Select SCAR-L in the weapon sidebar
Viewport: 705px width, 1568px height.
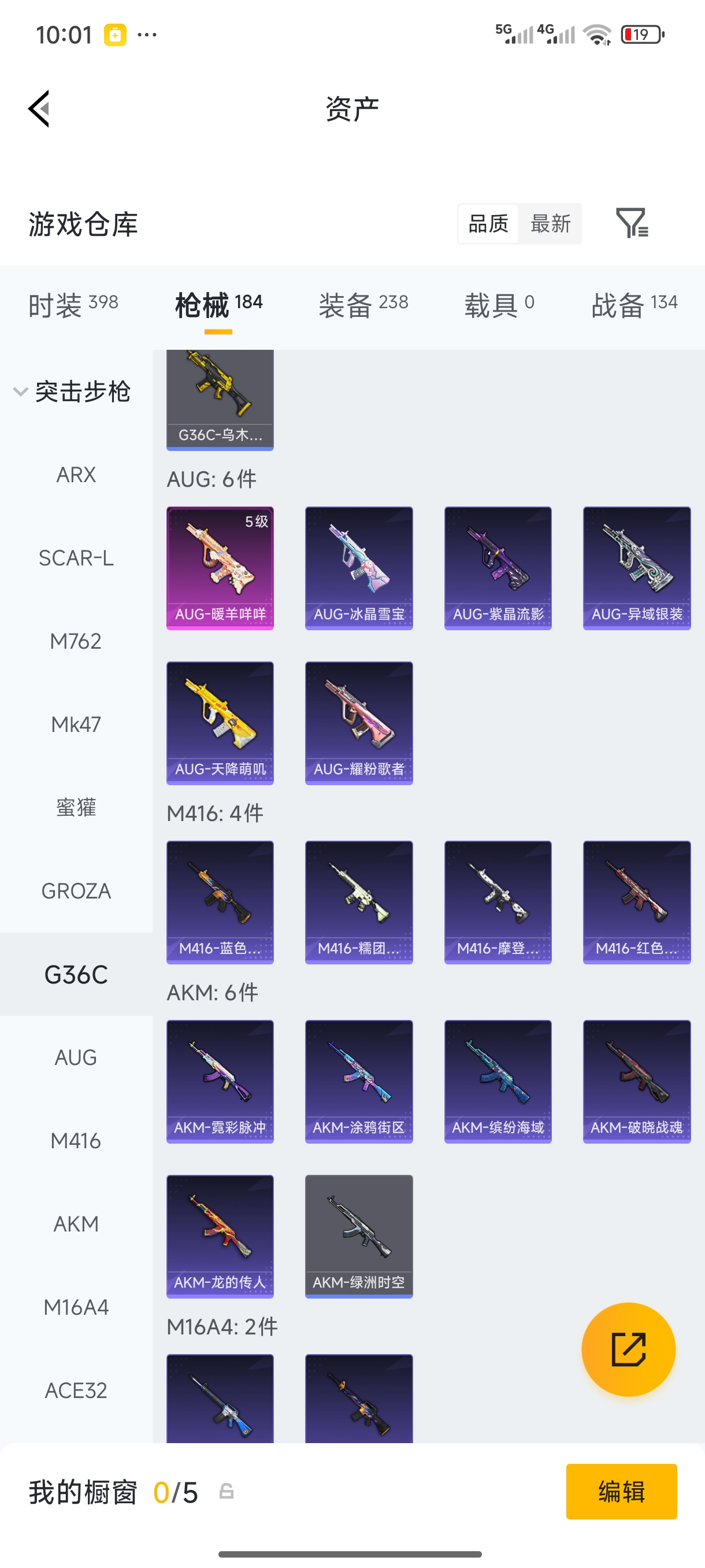point(76,557)
